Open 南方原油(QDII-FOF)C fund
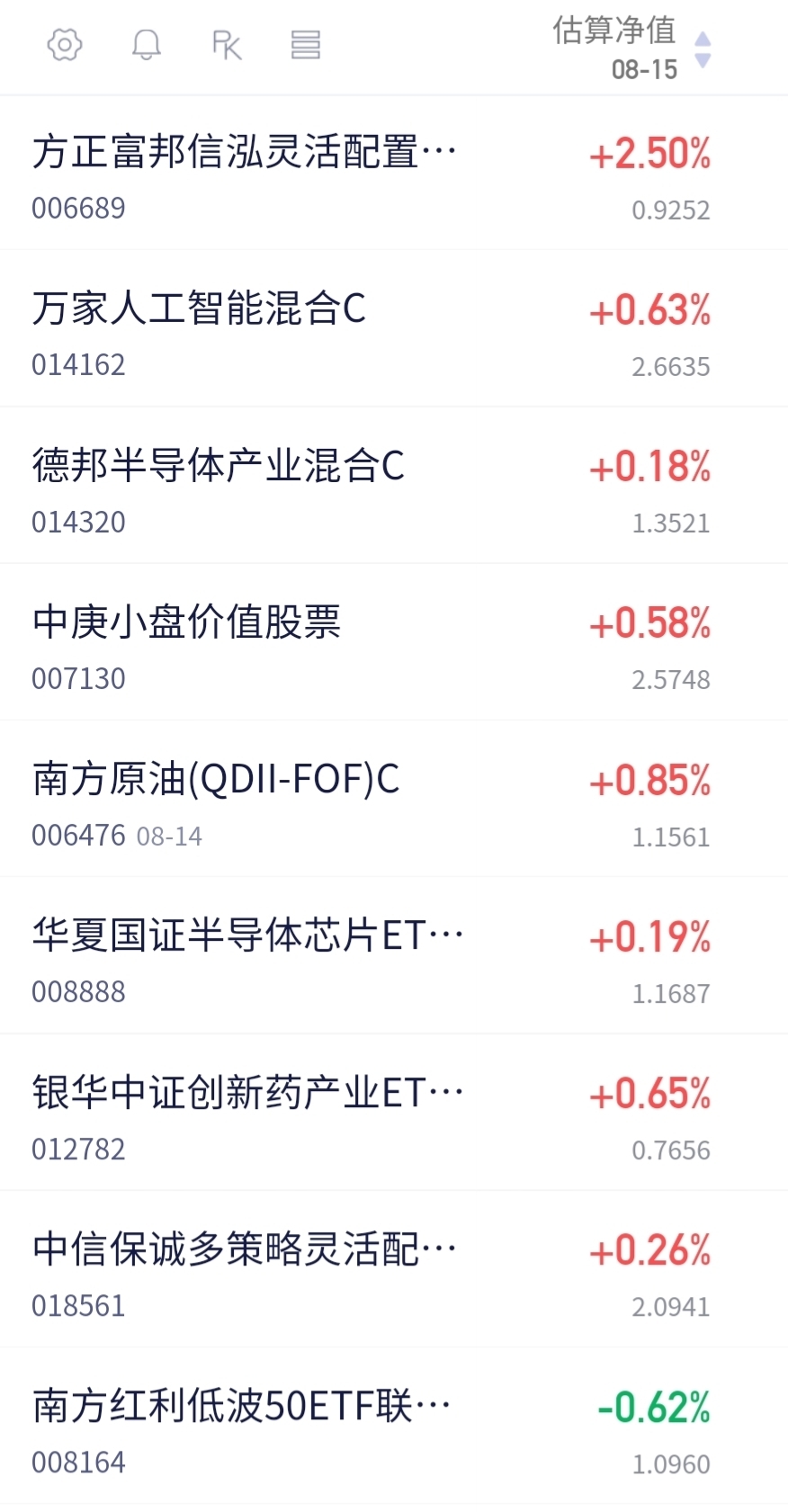The image size is (788, 1512). (394, 799)
